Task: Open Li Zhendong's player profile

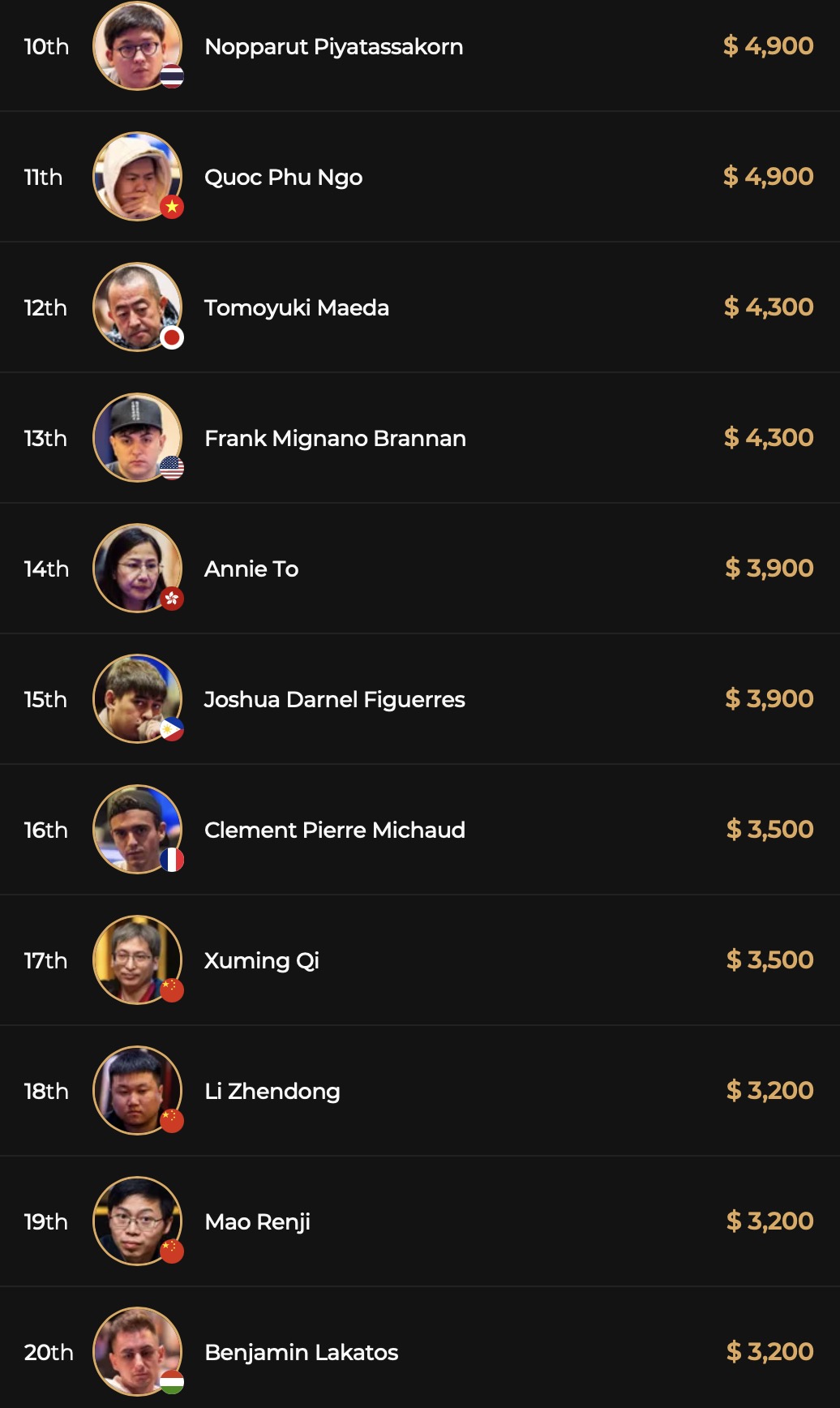Action: tap(272, 1092)
